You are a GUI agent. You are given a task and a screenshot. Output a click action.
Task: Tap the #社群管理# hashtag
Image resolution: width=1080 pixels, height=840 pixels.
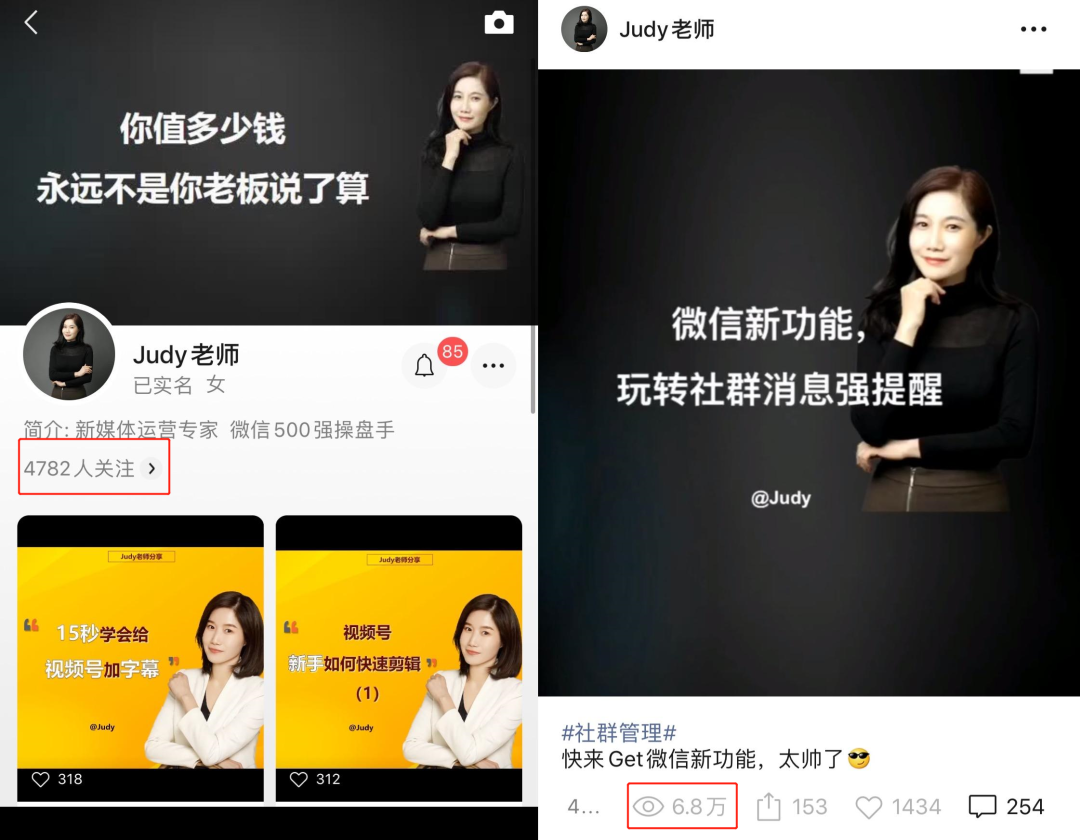click(619, 732)
